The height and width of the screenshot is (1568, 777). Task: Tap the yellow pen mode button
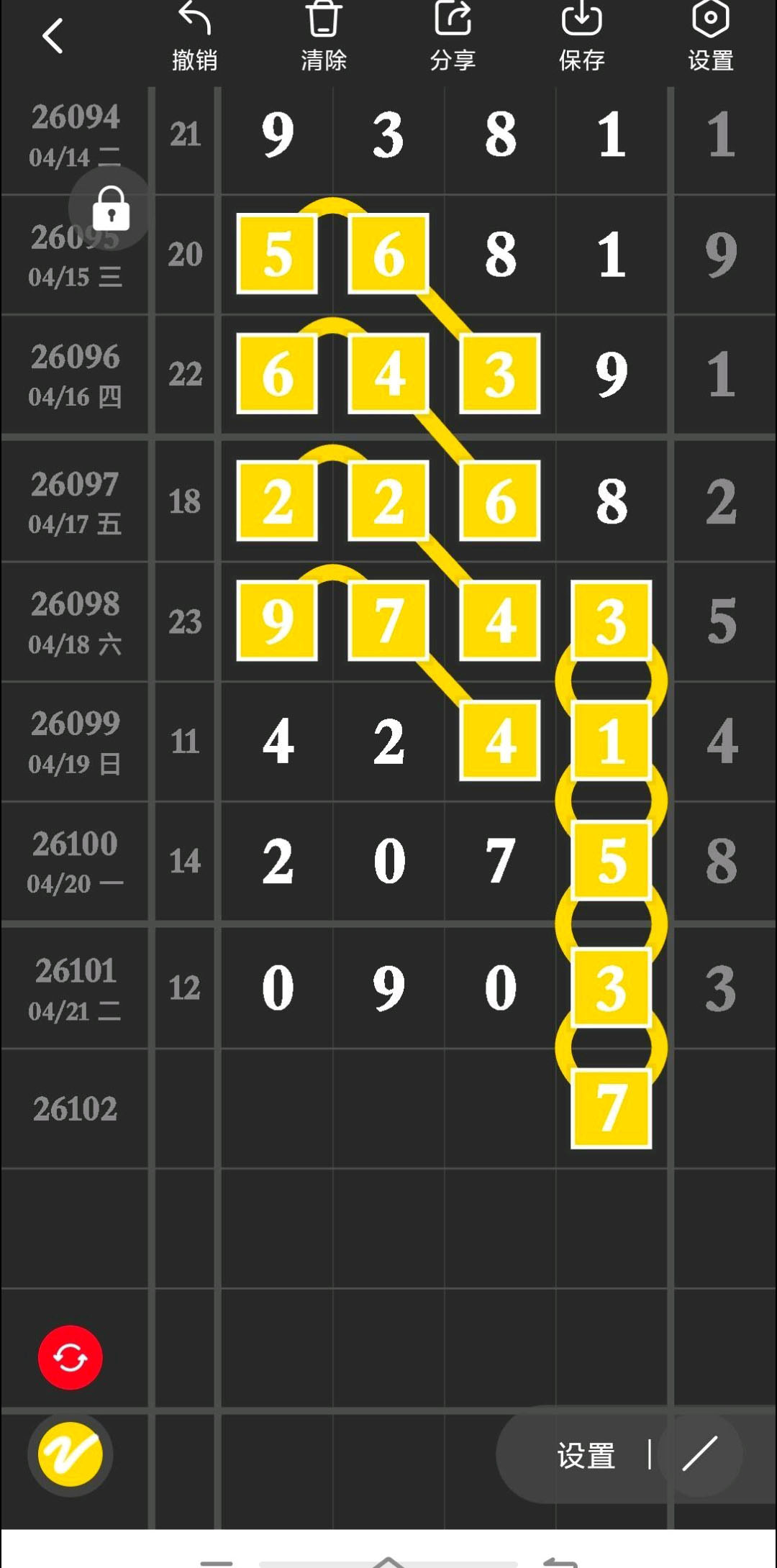pyautogui.click(x=70, y=1454)
